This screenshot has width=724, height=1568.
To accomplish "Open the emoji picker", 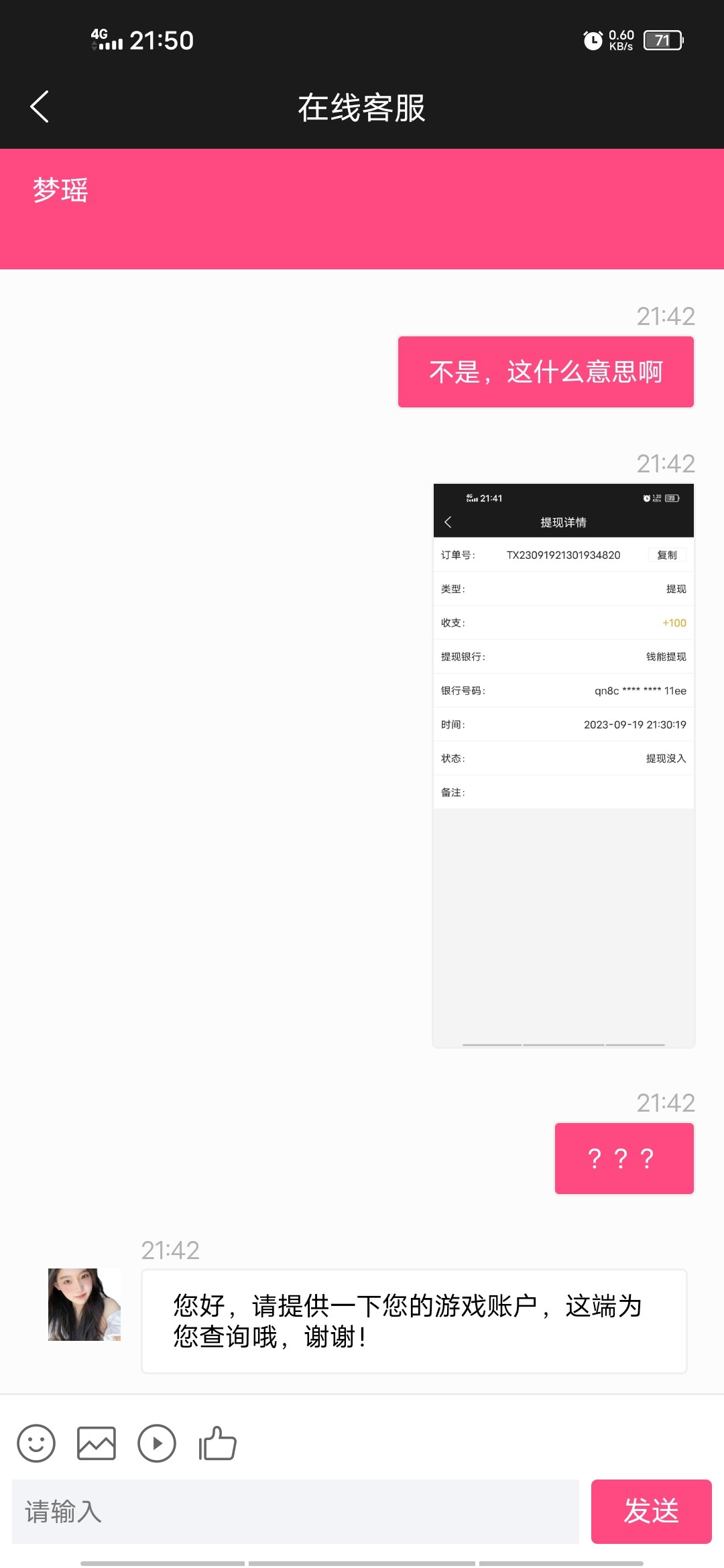I will point(36,1443).
